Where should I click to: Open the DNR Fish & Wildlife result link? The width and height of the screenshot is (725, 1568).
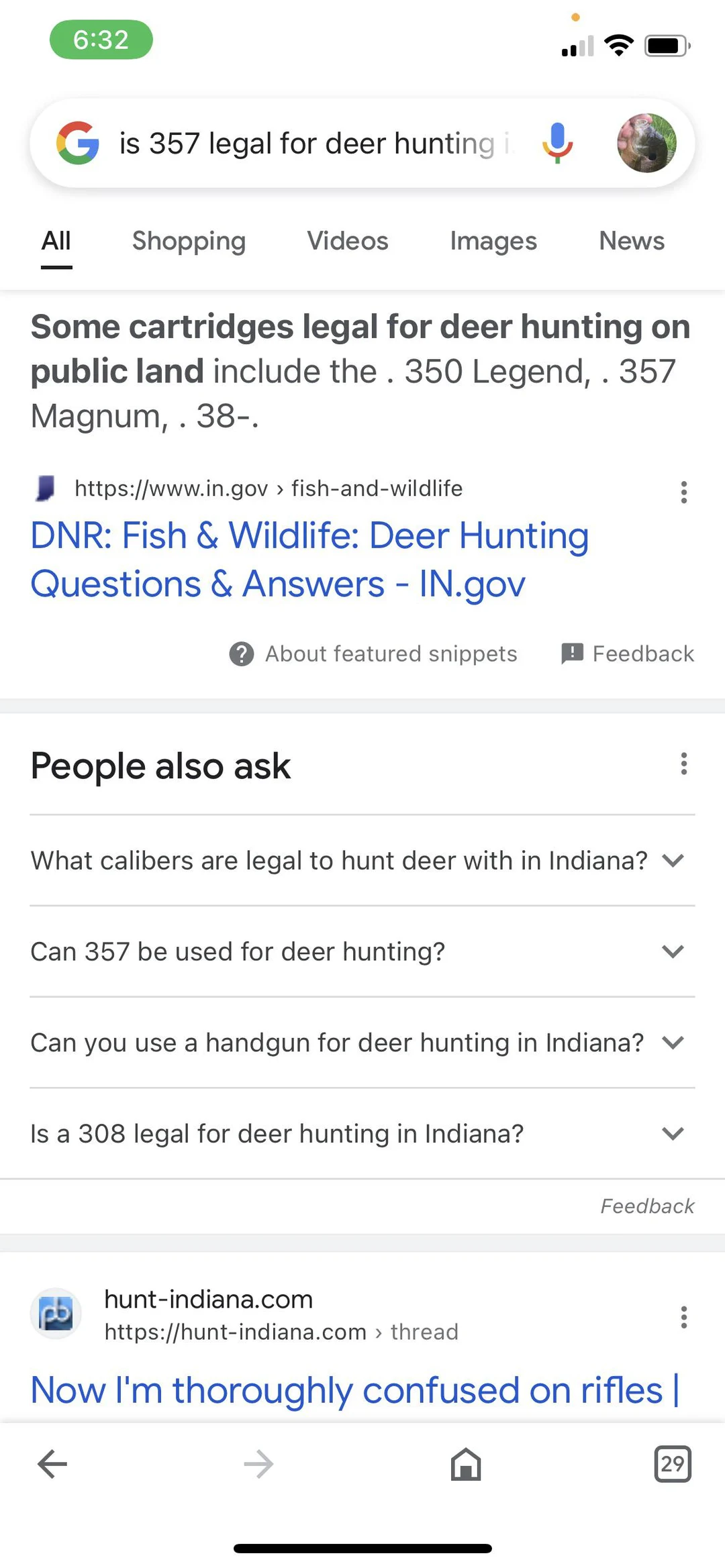[309, 559]
